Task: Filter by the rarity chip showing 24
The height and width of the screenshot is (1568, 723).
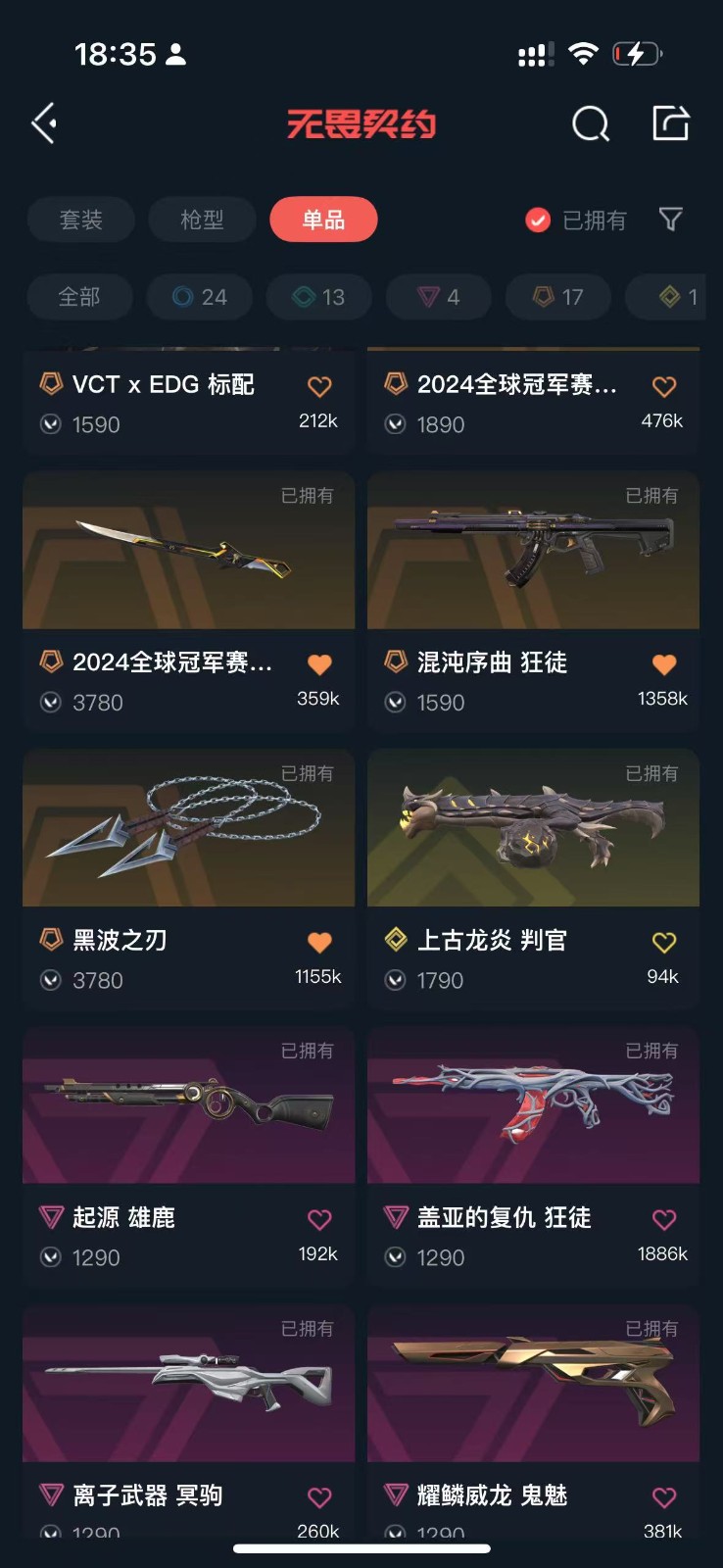Action: [x=200, y=297]
